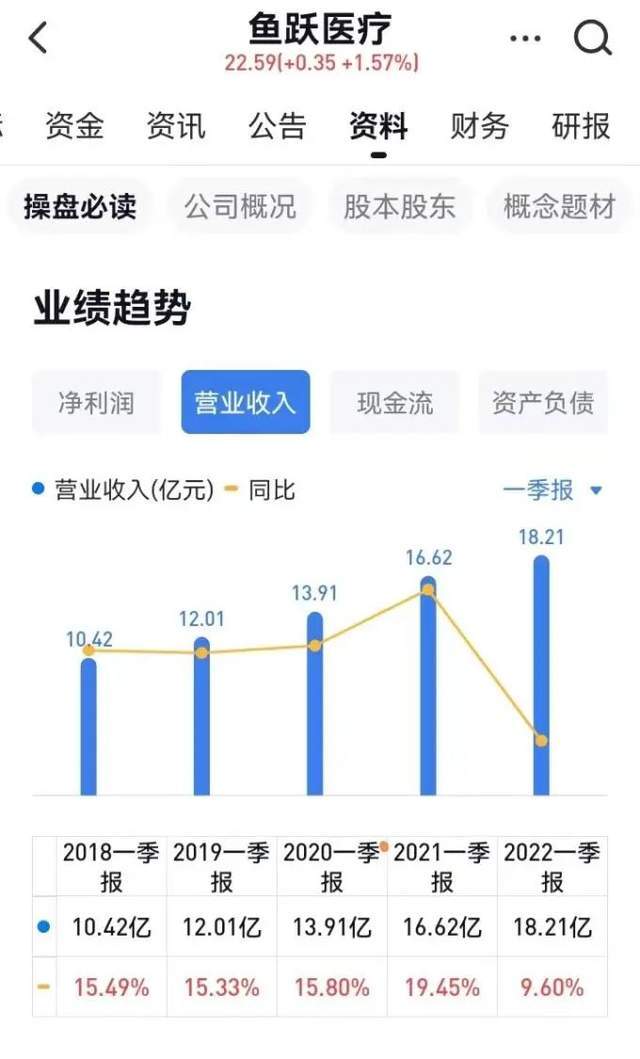Switch to the 资讯 tab

(x=176, y=126)
